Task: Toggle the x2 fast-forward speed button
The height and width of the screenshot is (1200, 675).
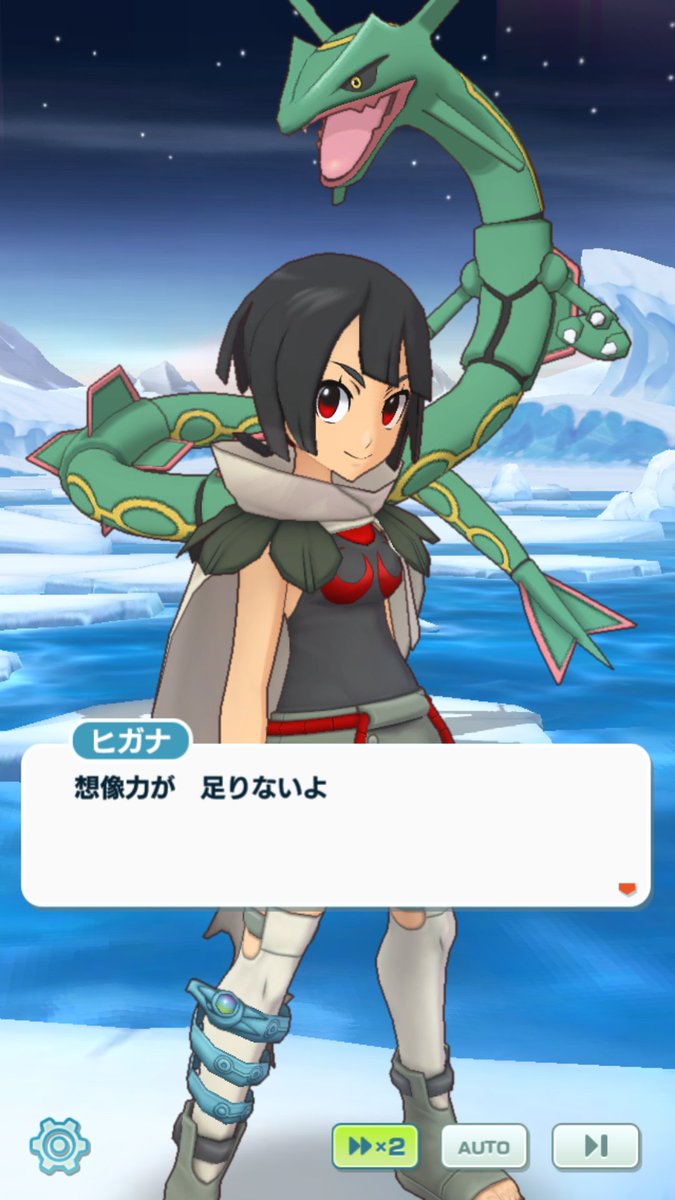Action: [374, 1147]
